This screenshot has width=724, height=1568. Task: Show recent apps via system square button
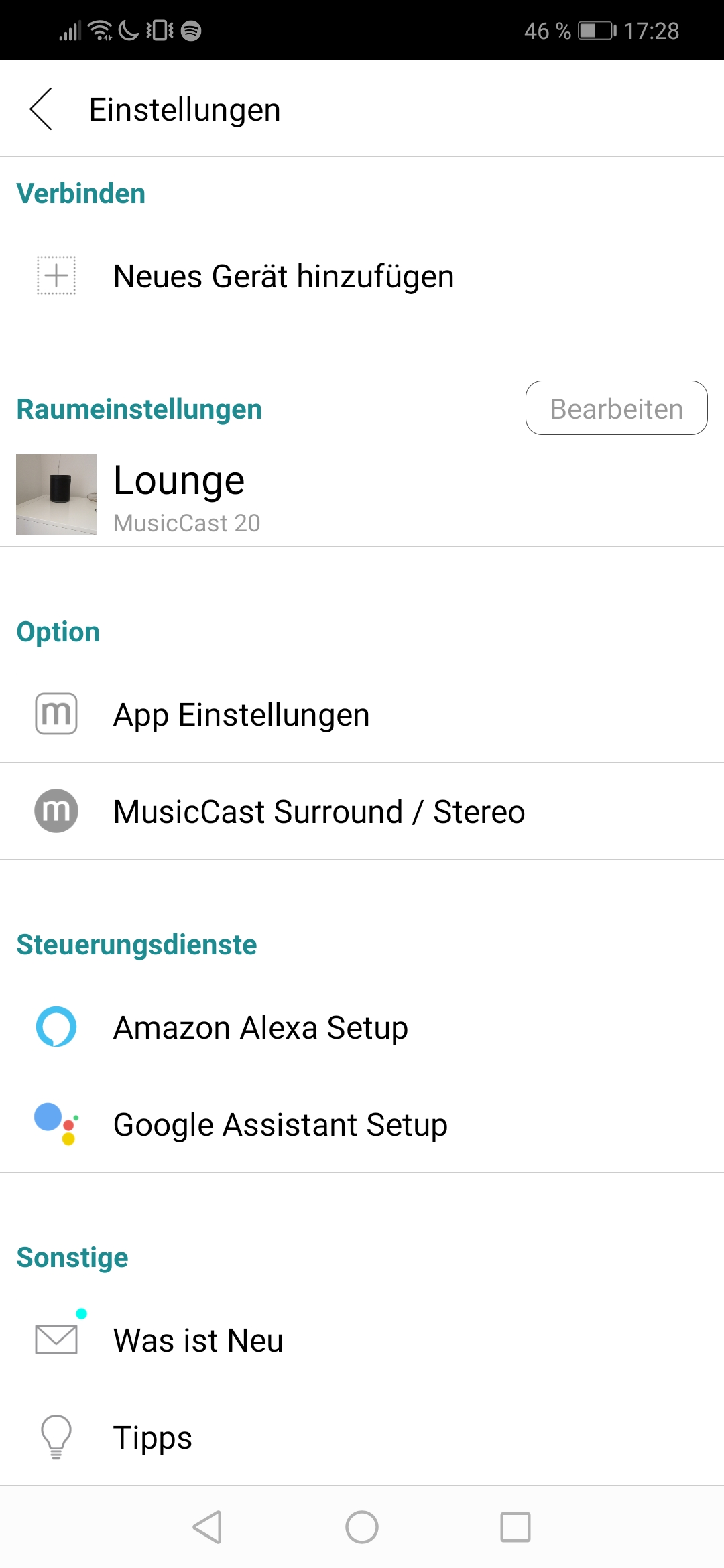516,1527
